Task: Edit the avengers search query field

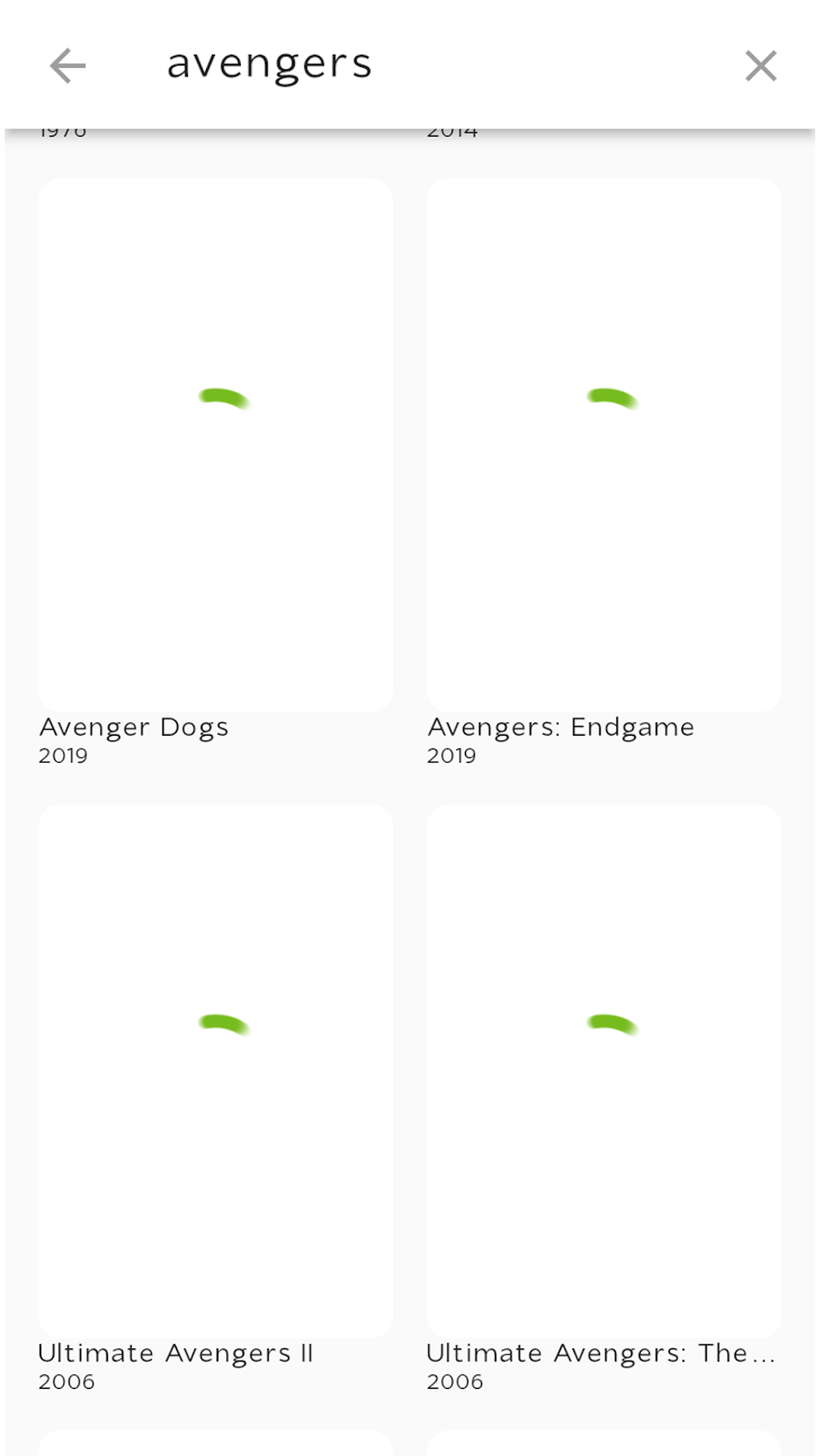Action: [434, 64]
